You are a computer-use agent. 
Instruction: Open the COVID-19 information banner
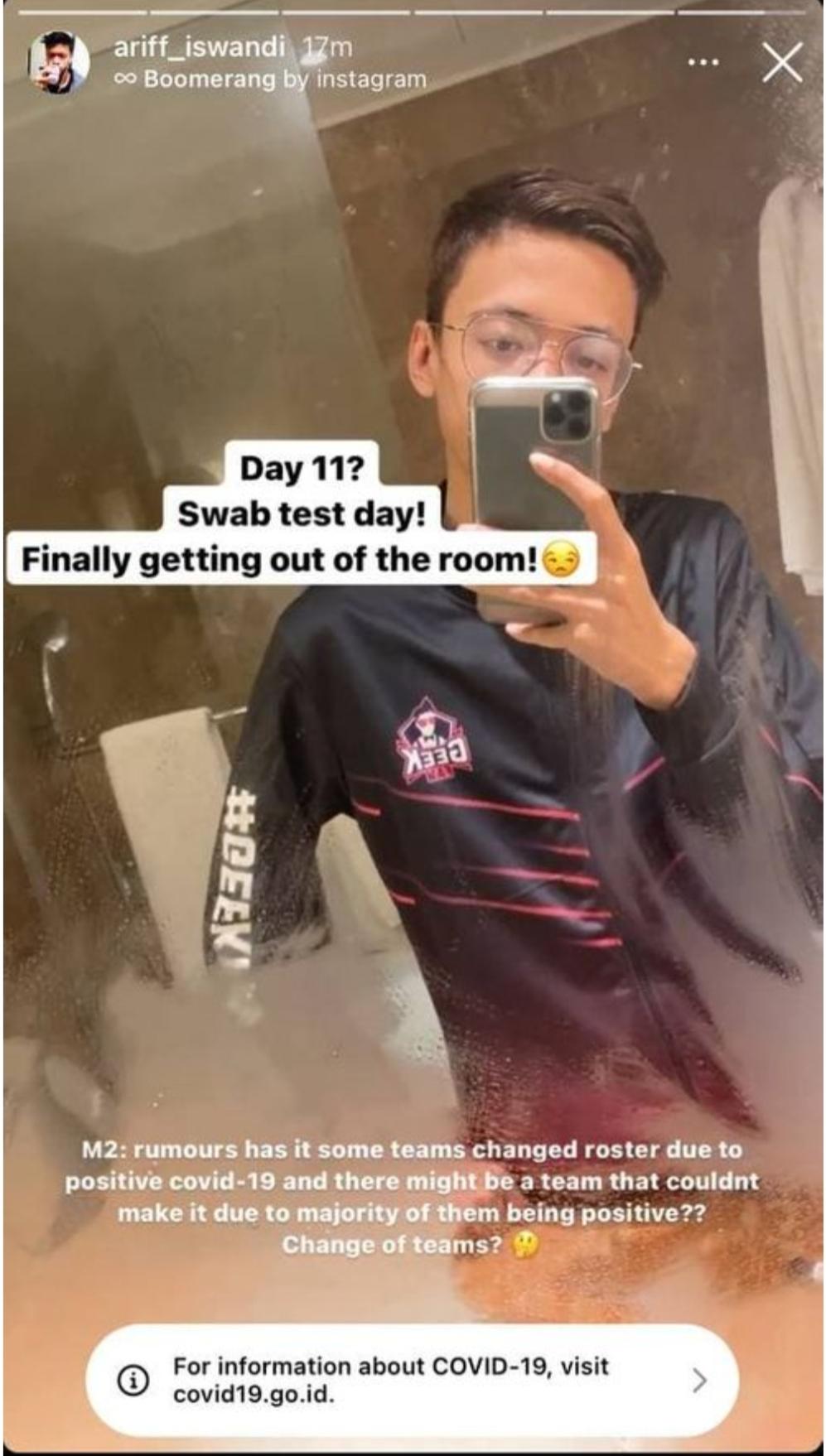(x=412, y=1380)
